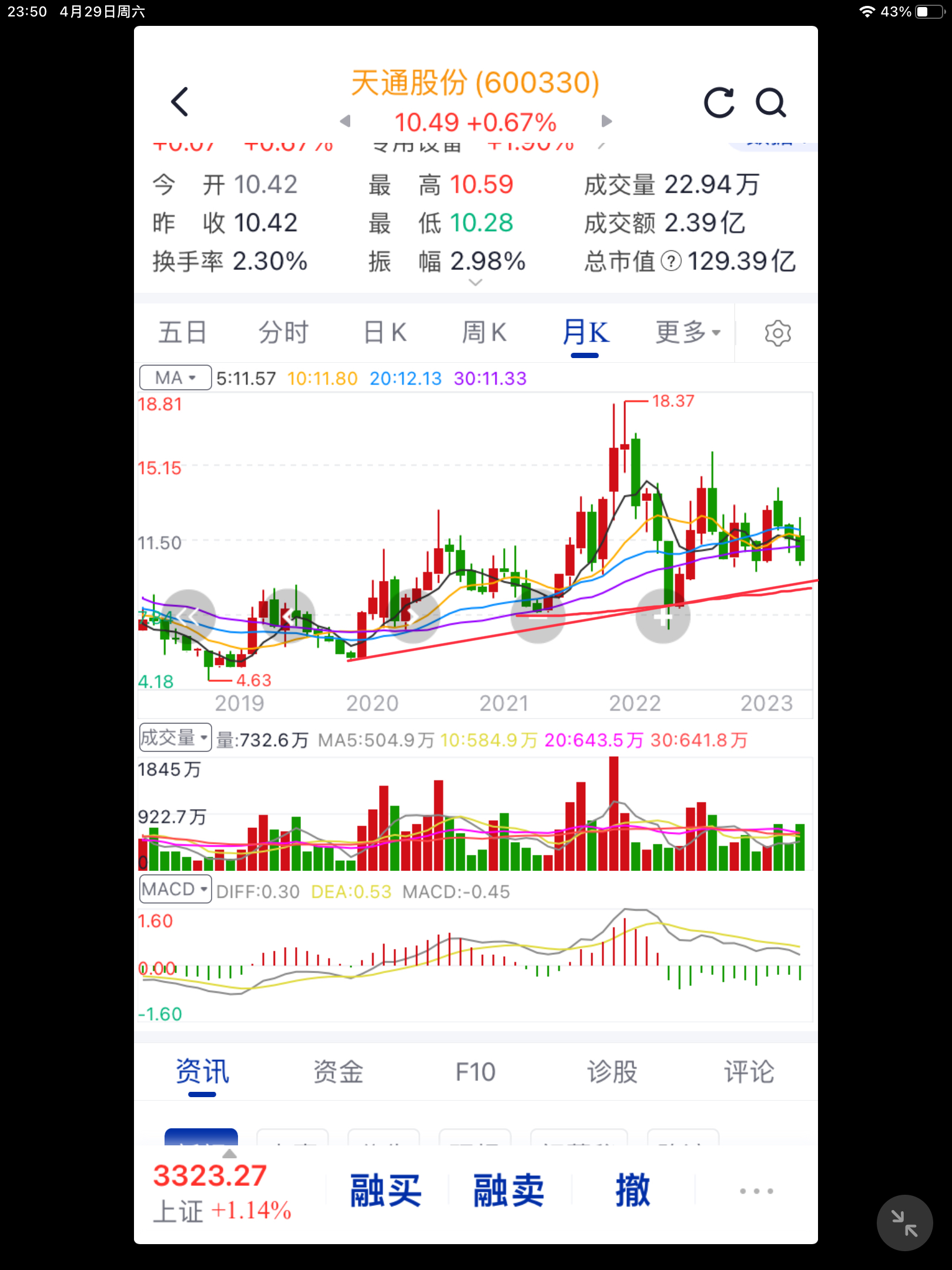952x1270 pixels.
Task: Open the 成交量 volume indicator selector
Action: click(x=175, y=737)
